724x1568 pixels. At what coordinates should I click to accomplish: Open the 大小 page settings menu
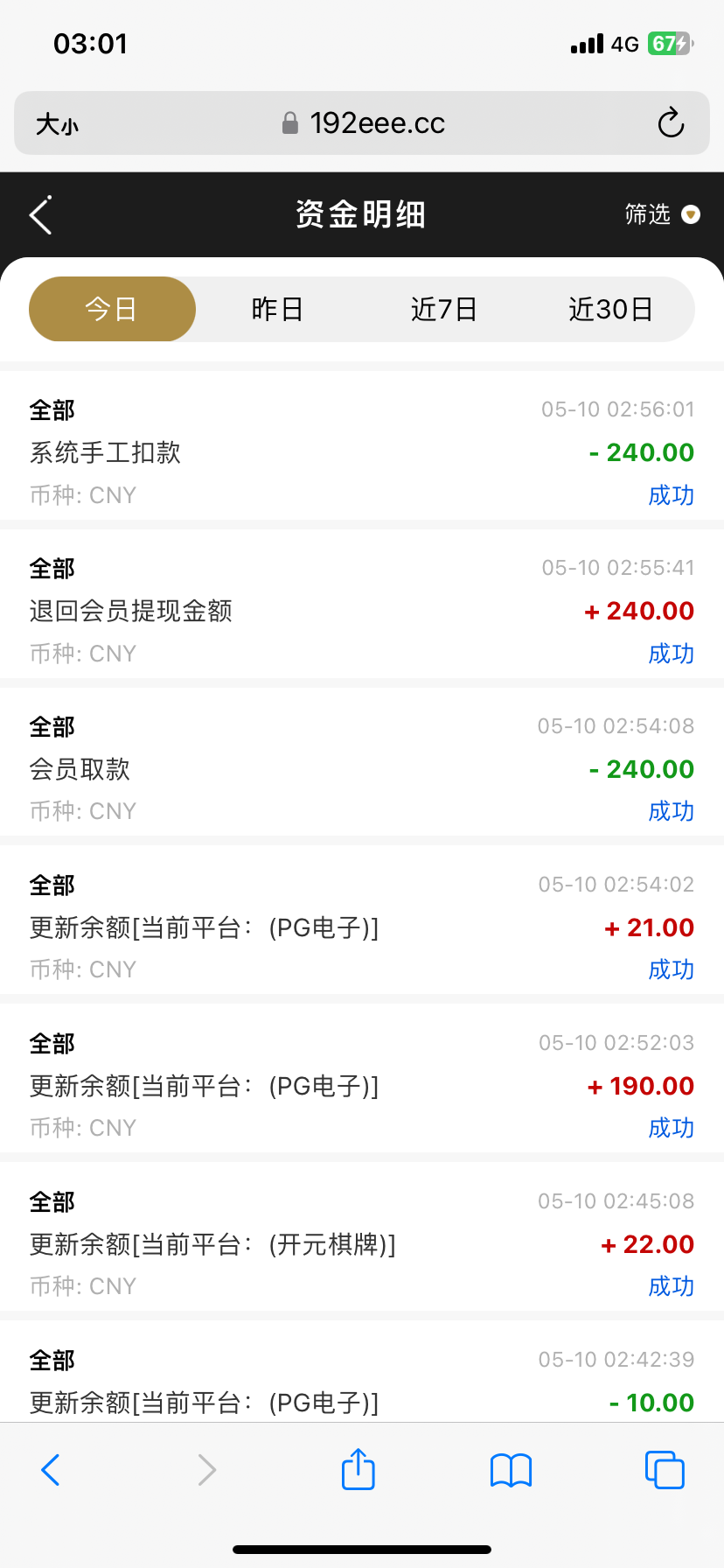57,124
